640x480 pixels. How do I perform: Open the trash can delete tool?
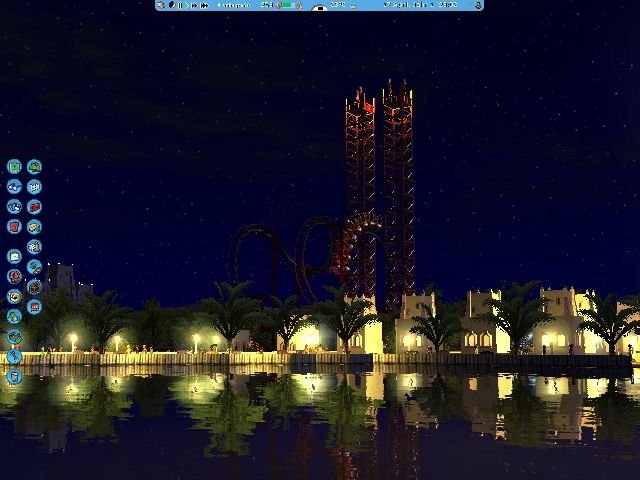coord(14,376)
